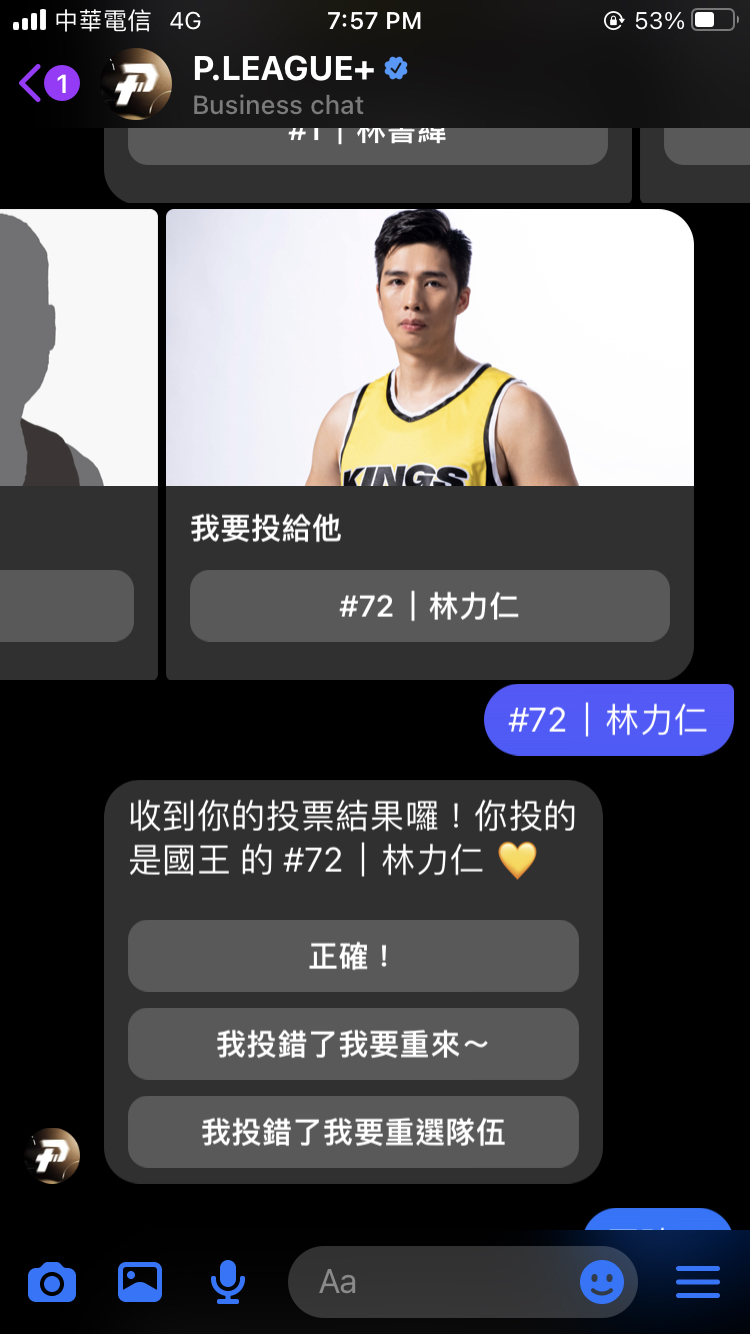Image resolution: width=750 pixels, height=1334 pixels.
Task: Open P.LEAGUE+ business chat profile
Action: pos(280,84)
